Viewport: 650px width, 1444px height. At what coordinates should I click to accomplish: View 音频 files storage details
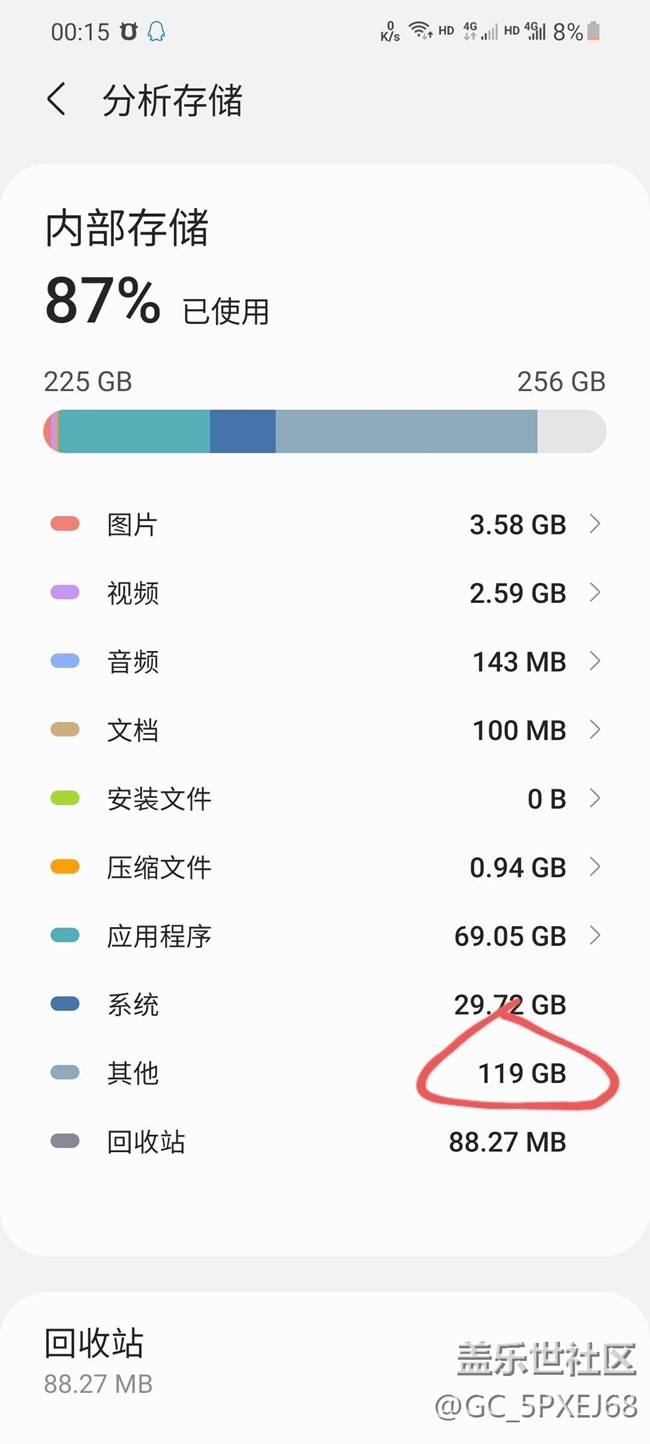(x=325, y=661)
